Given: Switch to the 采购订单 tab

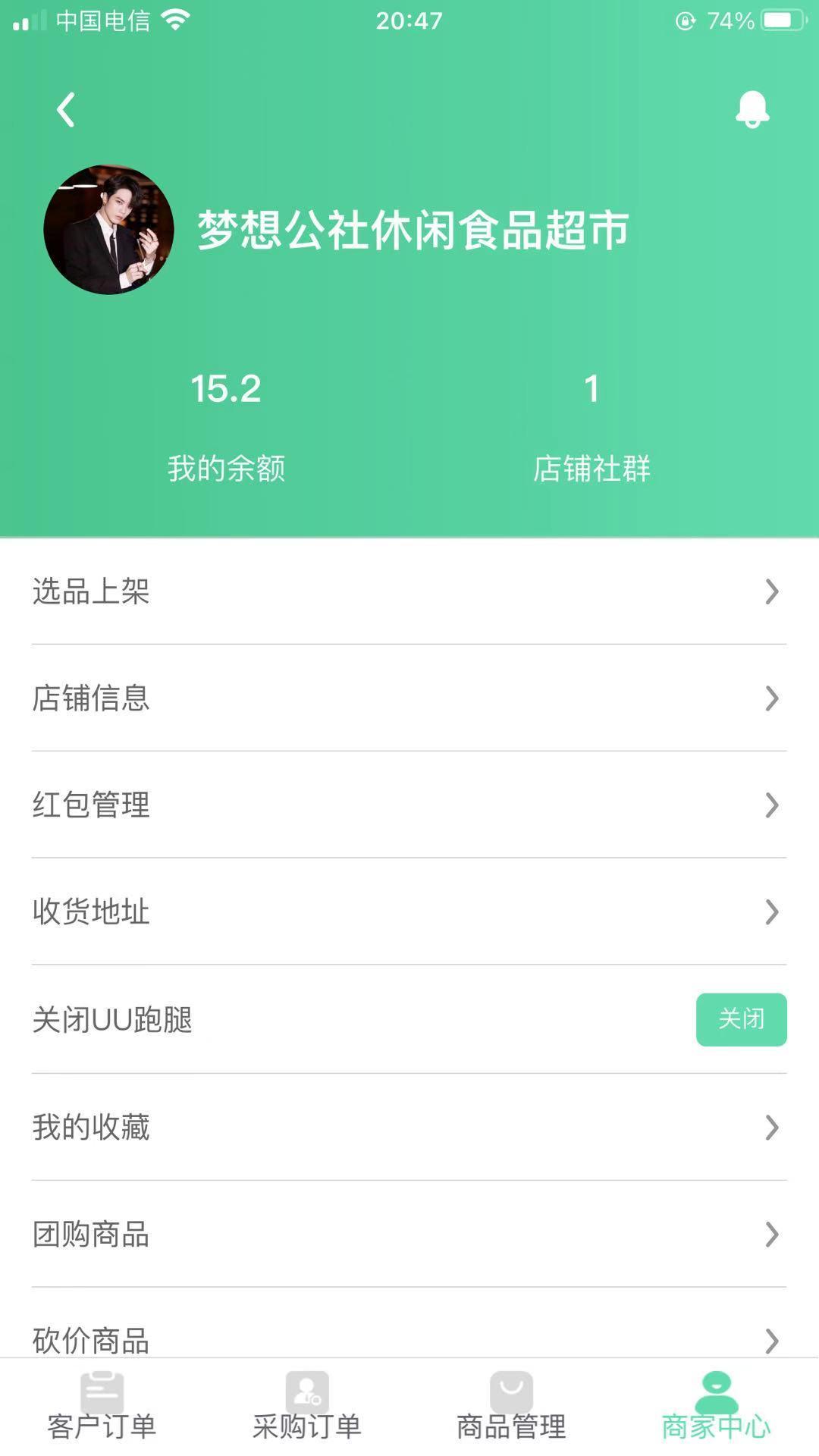Looking at the screenshot, I should point(306,1408).
